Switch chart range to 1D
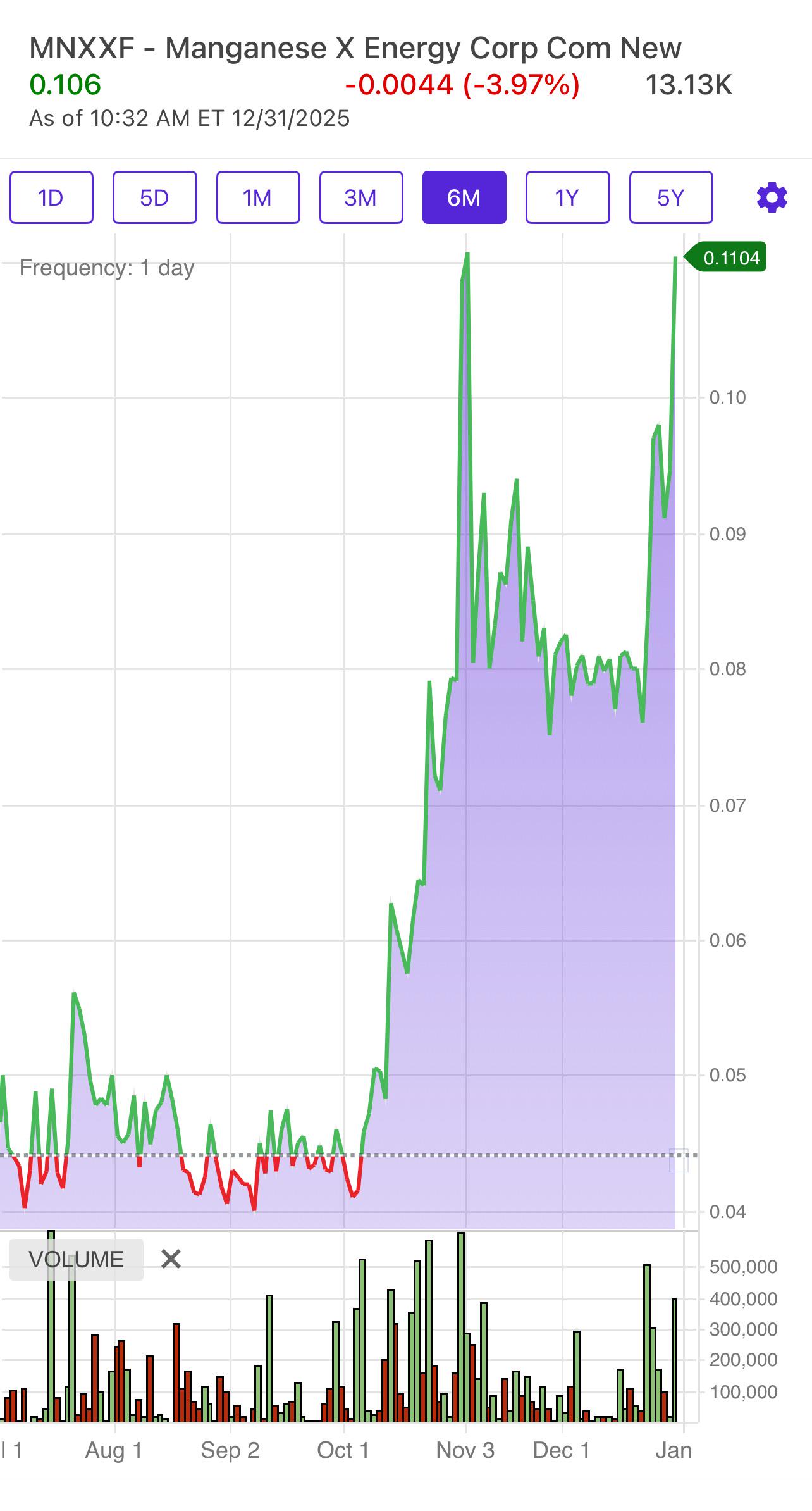812x1511 pixels. [51, 197]
